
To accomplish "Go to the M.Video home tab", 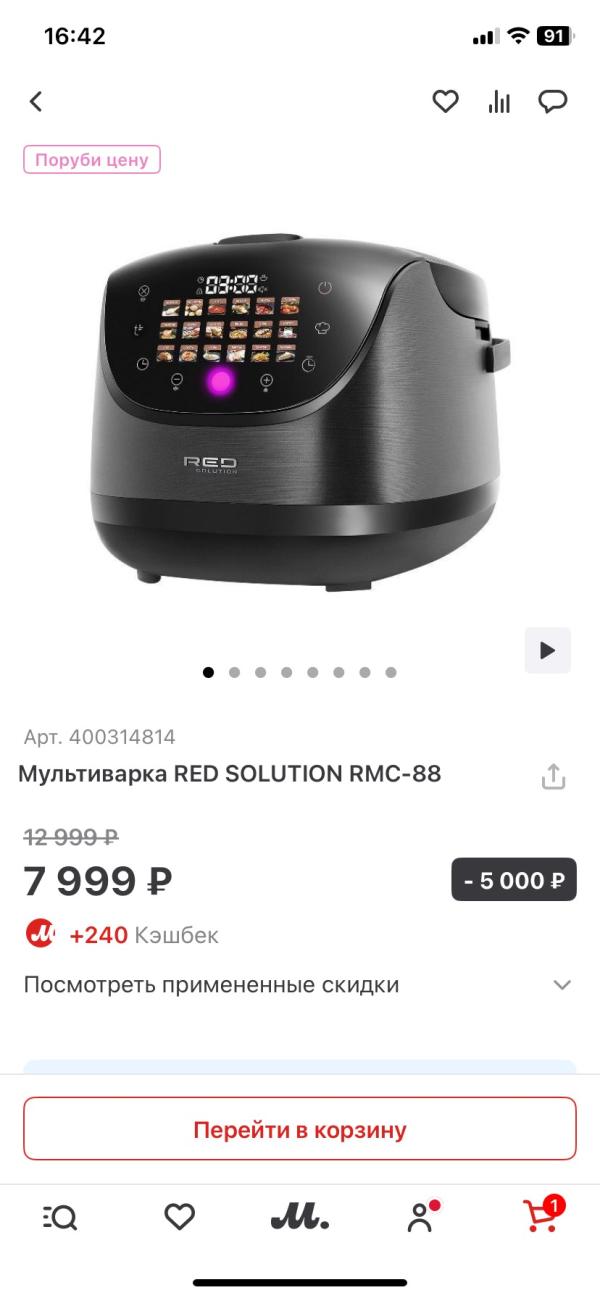I will click(300, 1217).
